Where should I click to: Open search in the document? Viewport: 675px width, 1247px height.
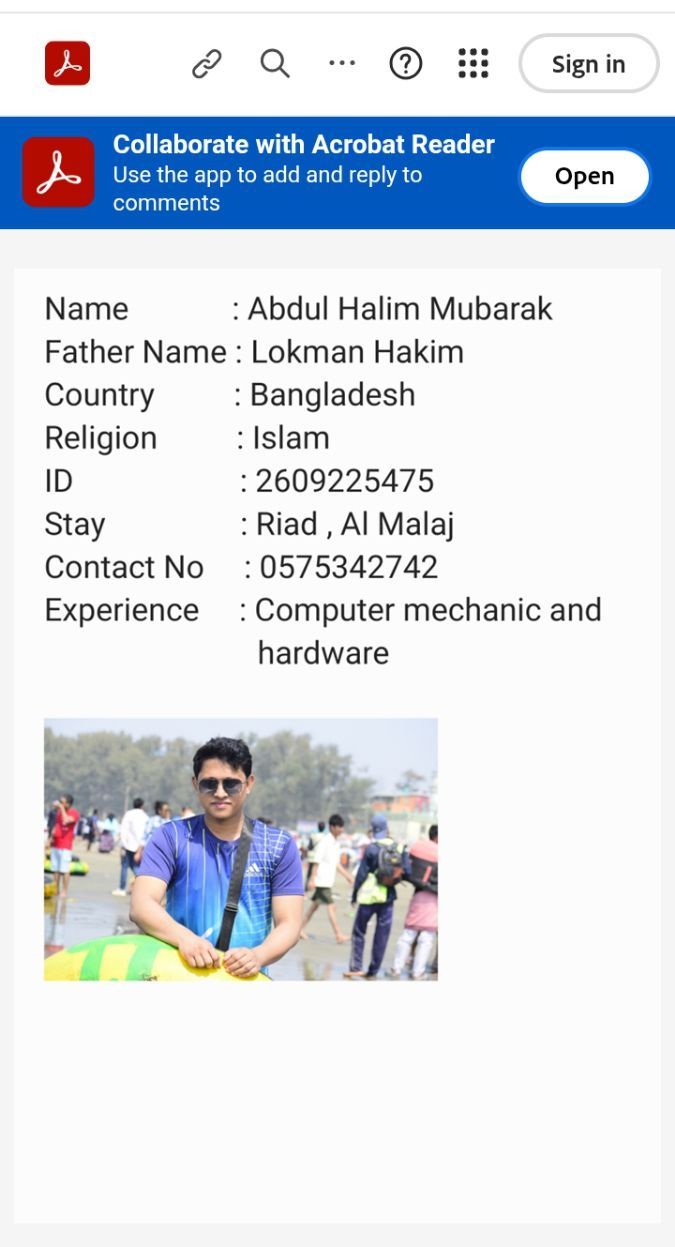tap(275, 64)
